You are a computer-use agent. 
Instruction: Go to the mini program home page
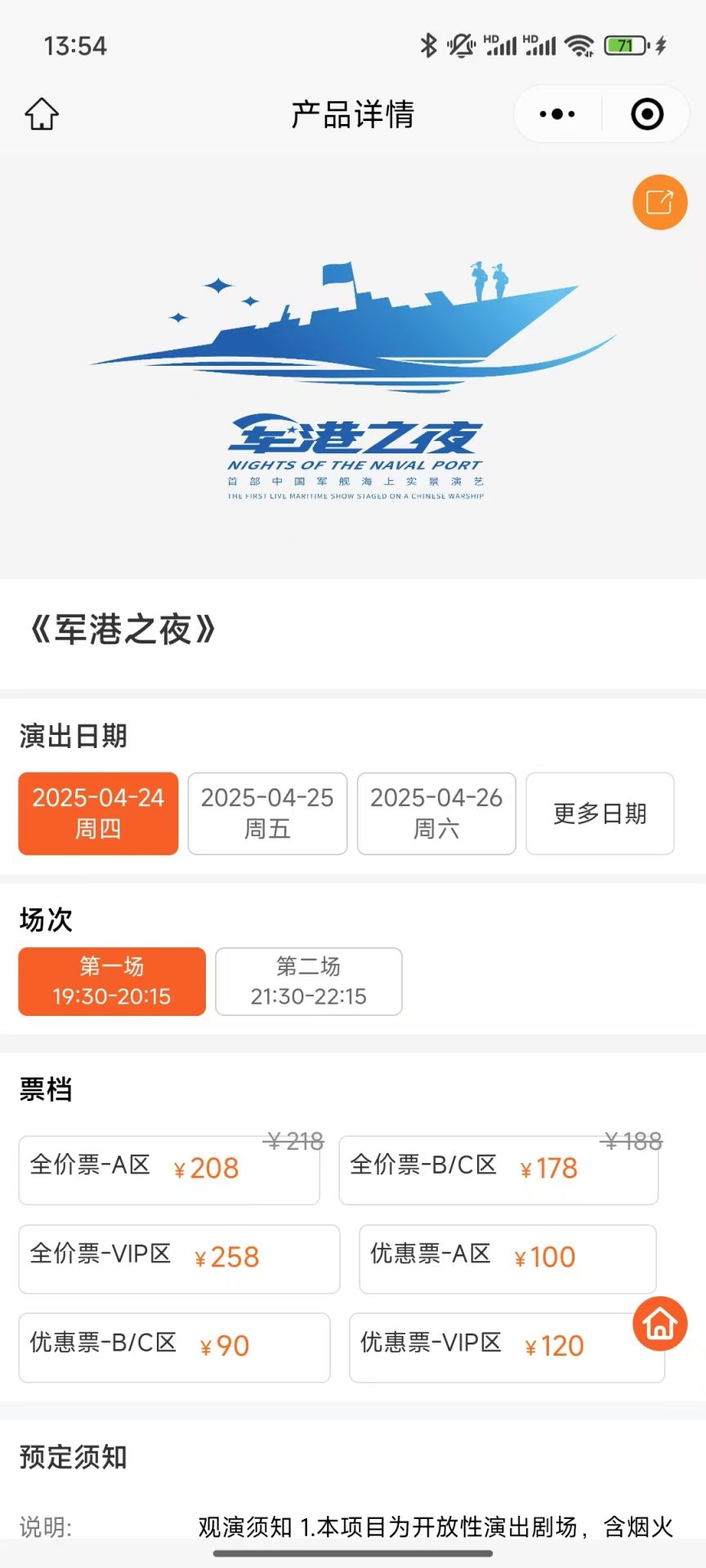(x=42, y=114)
